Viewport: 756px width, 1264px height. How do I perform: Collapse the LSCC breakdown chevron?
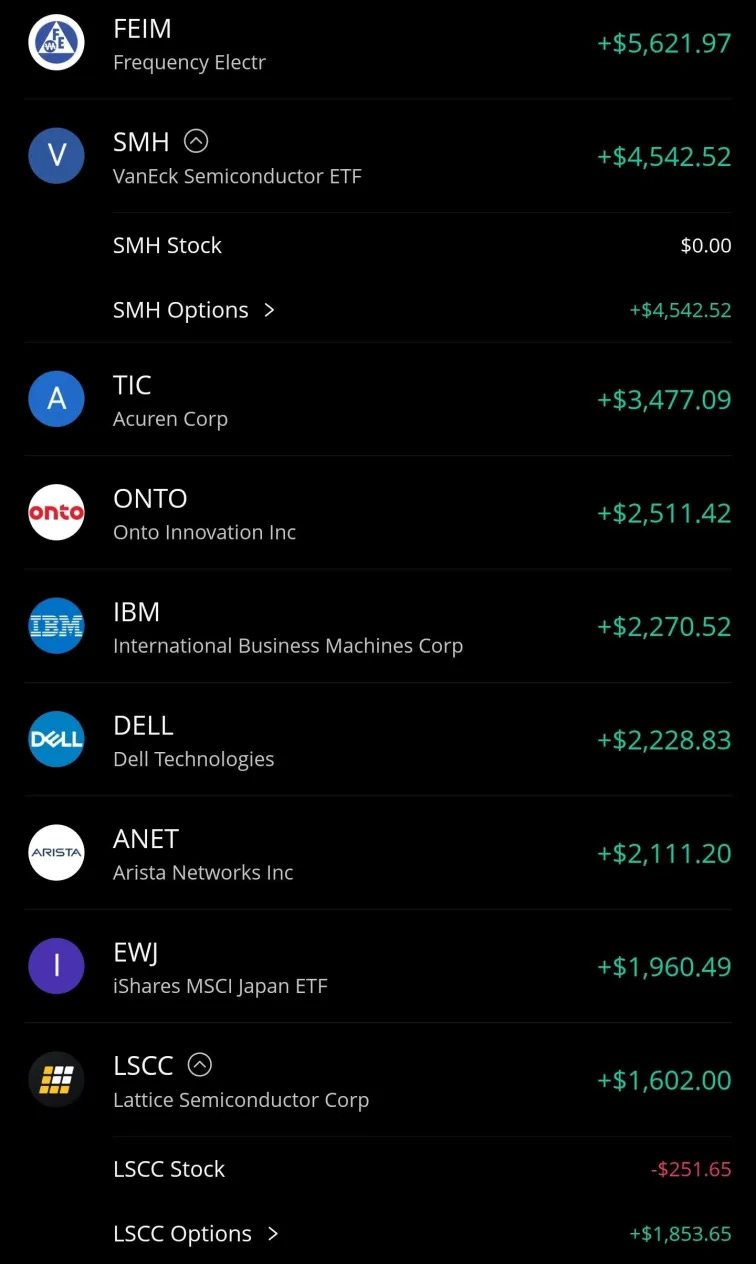click(200, 1065)
